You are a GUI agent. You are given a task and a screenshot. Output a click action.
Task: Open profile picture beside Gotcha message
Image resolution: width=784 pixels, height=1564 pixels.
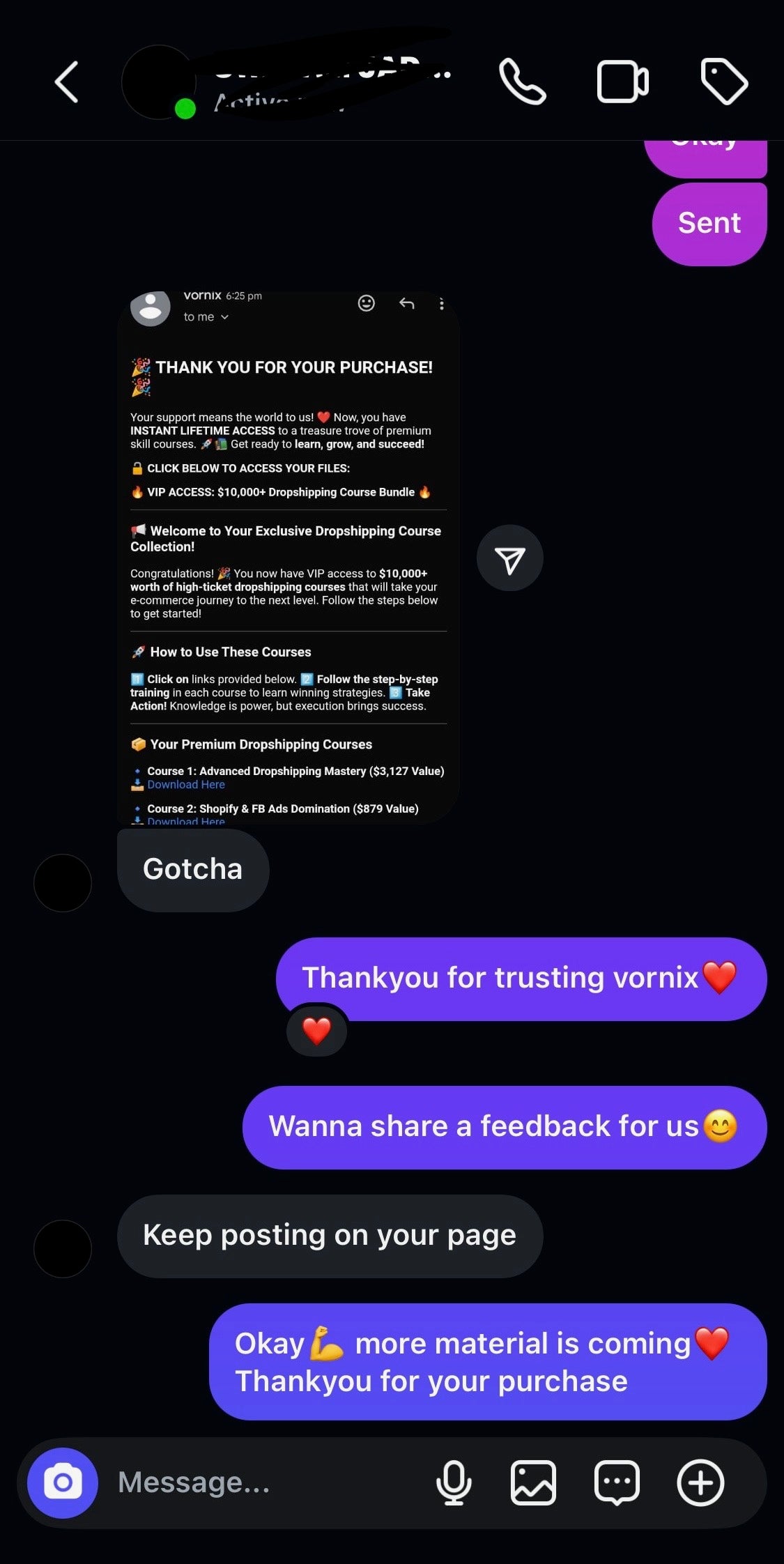(x=63, y=883)
